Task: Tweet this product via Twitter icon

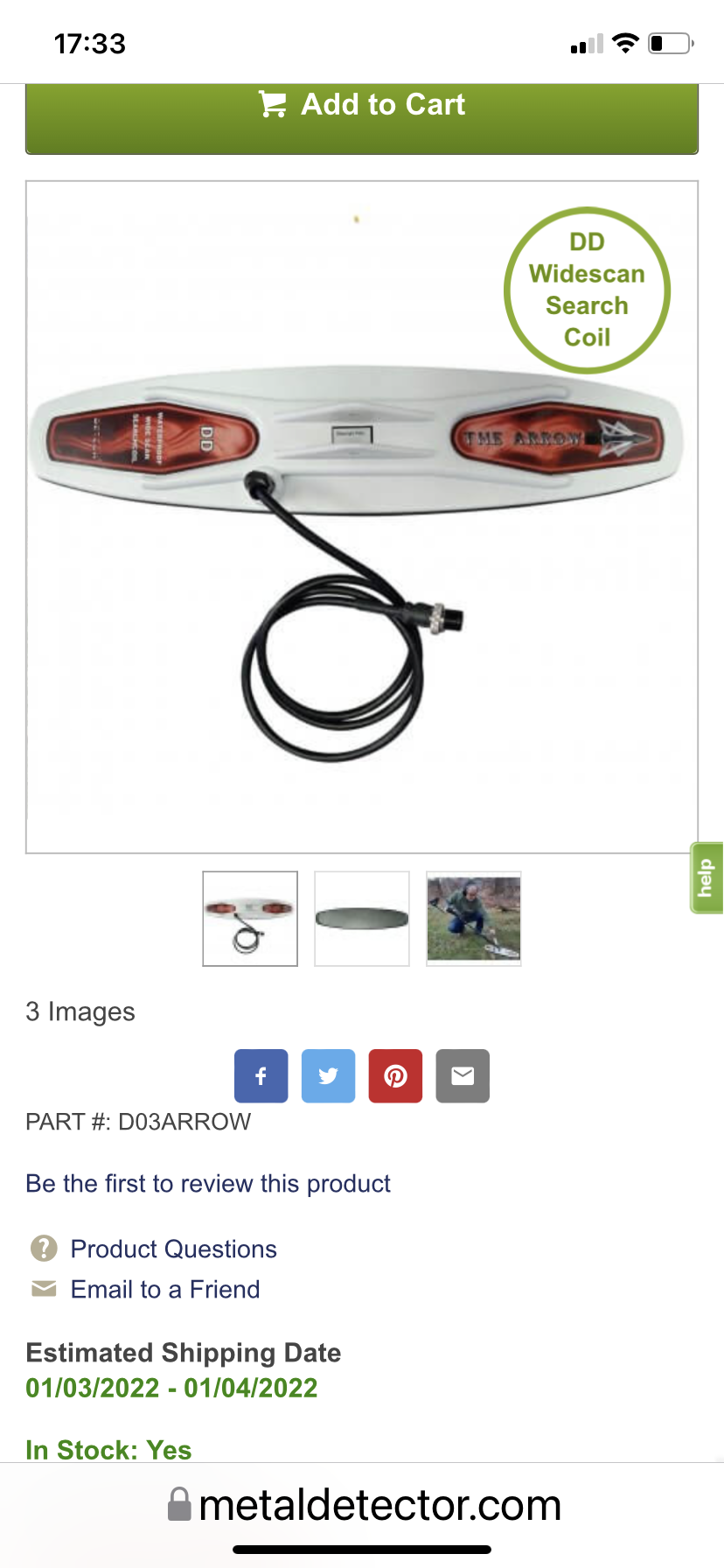Action: (x=328, y=1075)
